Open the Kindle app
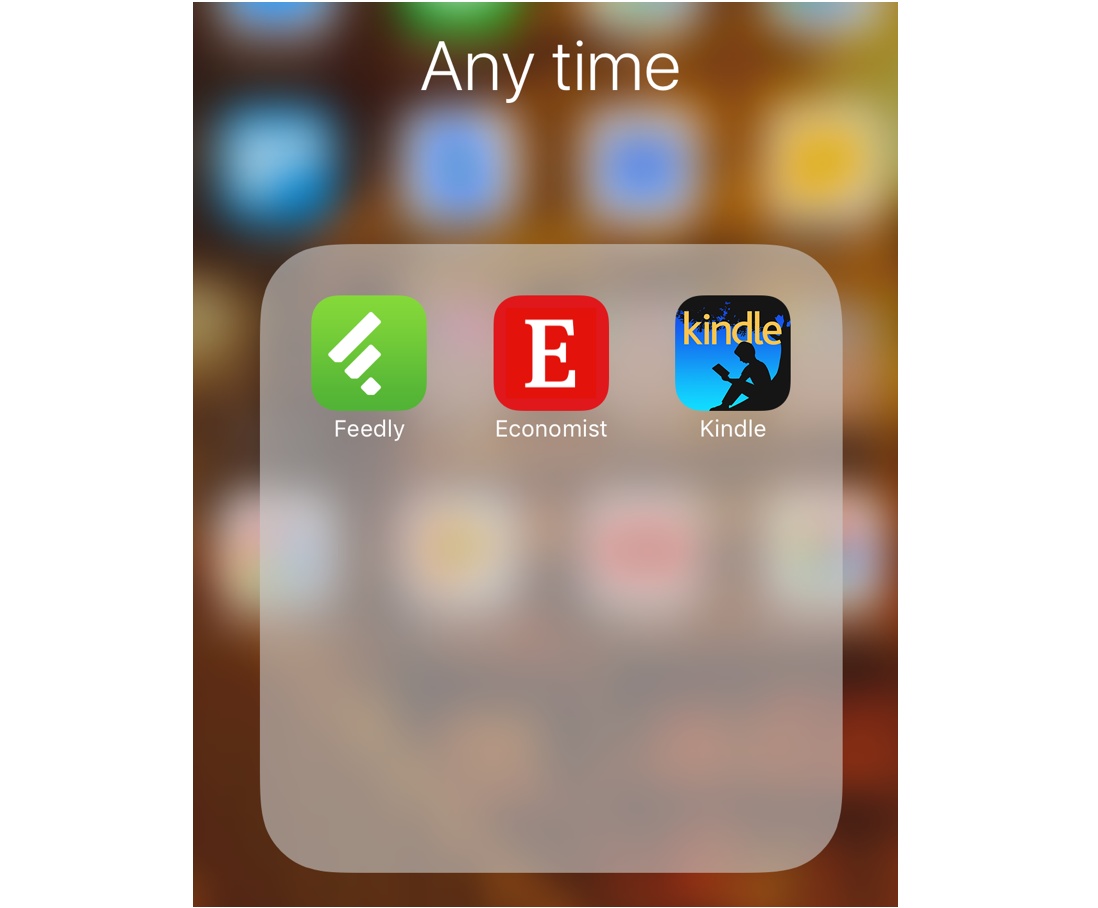The width and height of the screenshot is (1098, 908). point(733,353)
